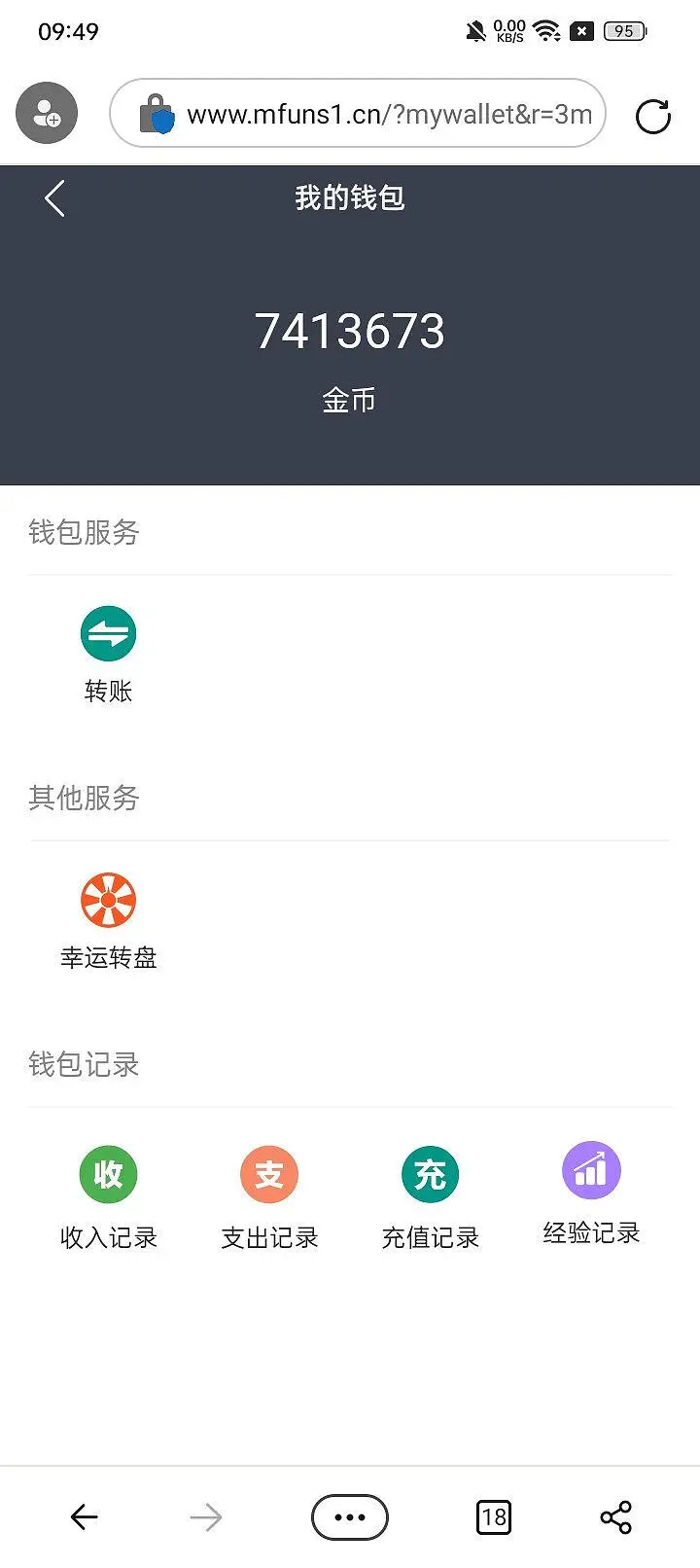The image size is (700, 1568).
Task: Tap the 其他服务 section header
Action: tap(84, 798)
